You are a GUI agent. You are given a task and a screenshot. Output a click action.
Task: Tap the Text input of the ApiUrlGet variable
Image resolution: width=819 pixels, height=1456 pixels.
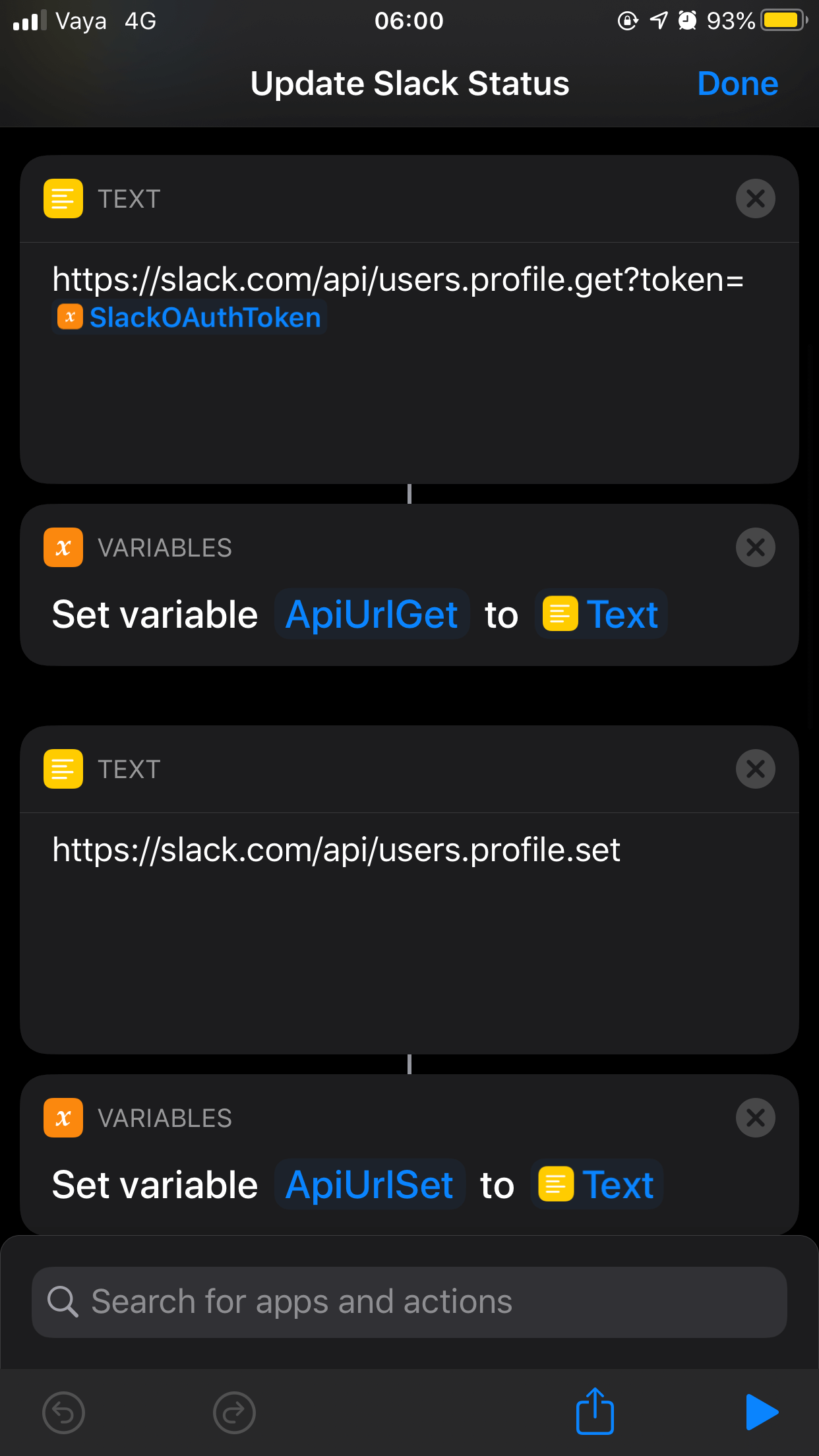601,615
